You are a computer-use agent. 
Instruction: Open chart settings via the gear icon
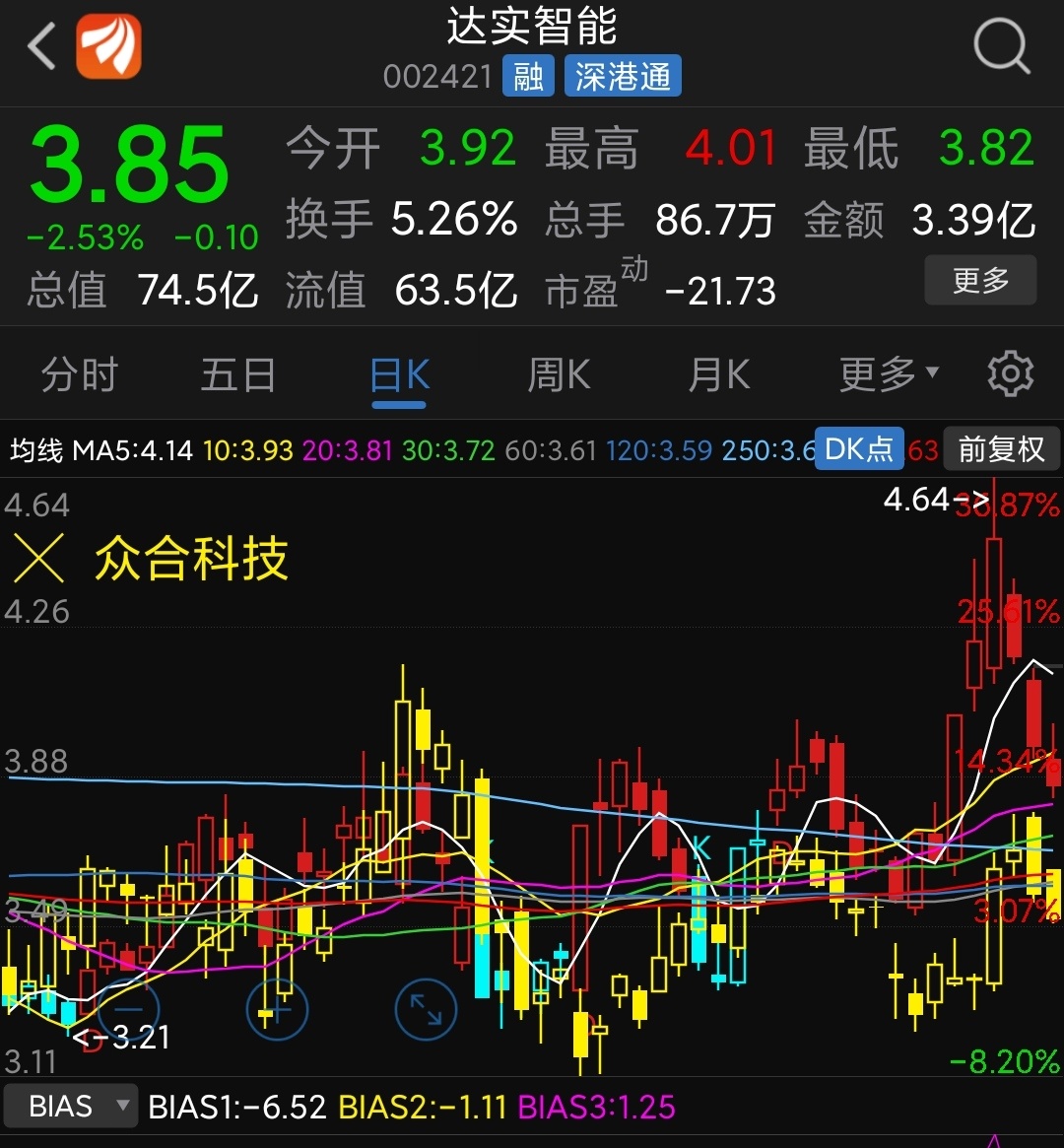1009,373
